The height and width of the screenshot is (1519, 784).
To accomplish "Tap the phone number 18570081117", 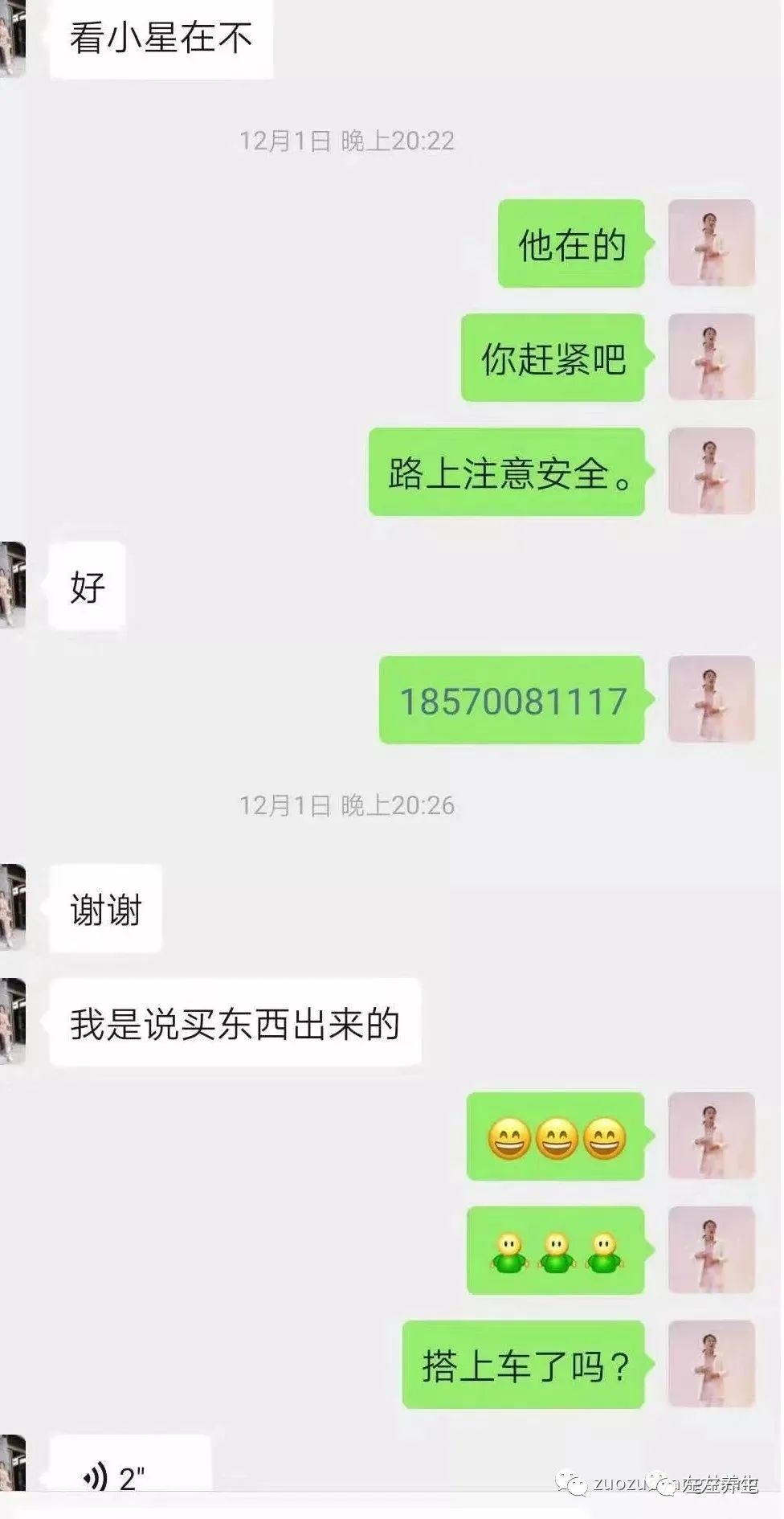I will 512,701.
